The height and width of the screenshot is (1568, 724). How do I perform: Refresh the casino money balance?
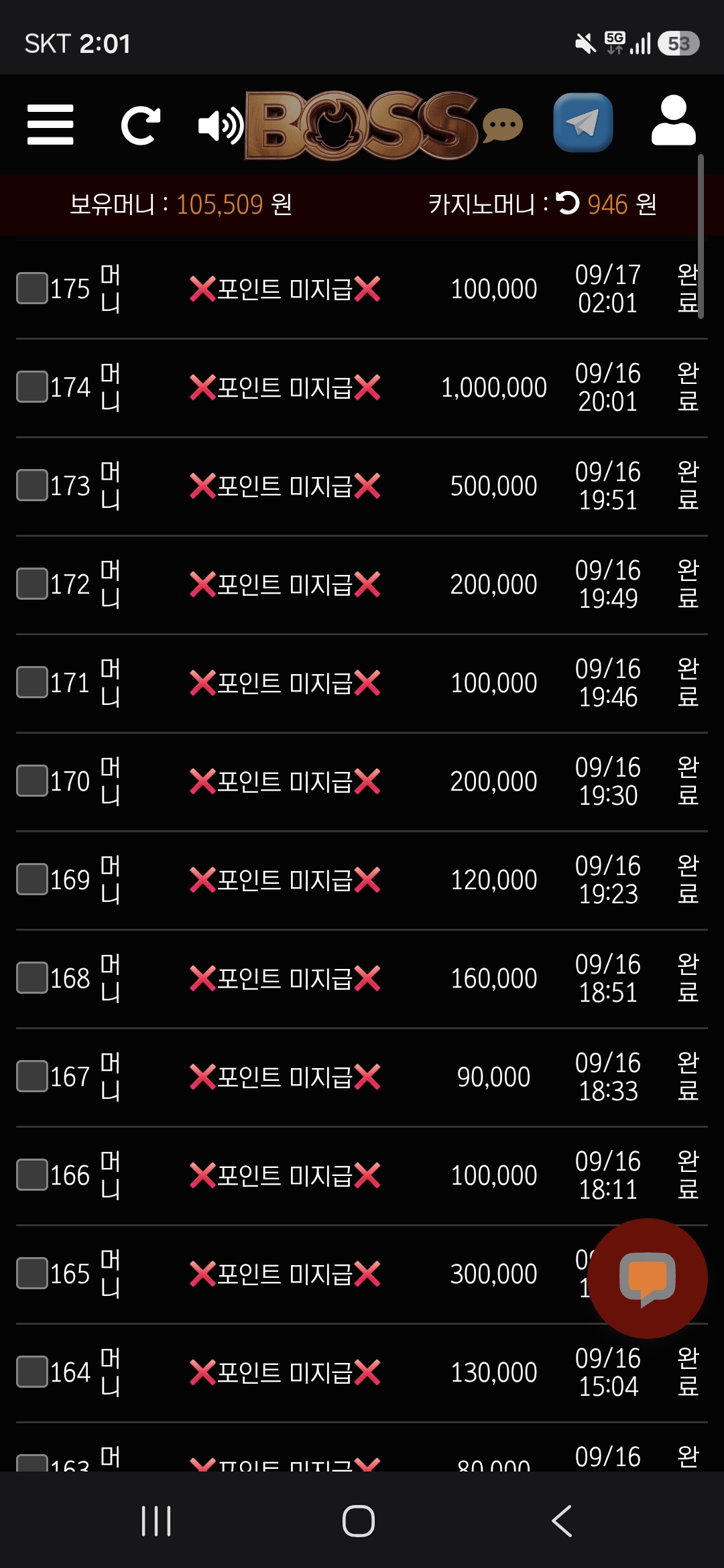point(568,203)
